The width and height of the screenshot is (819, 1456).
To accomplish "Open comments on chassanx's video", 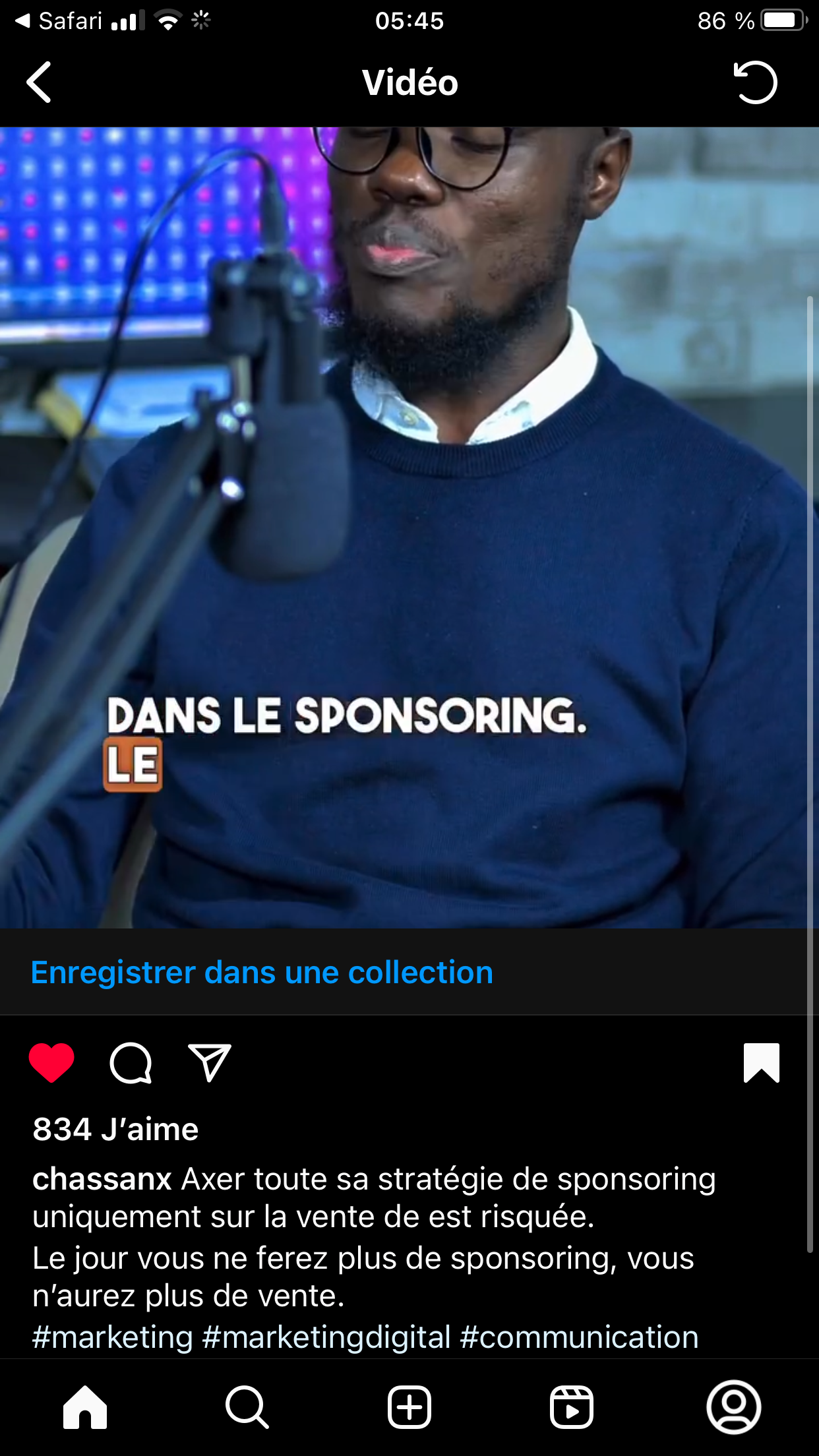I will (131, 1062).
